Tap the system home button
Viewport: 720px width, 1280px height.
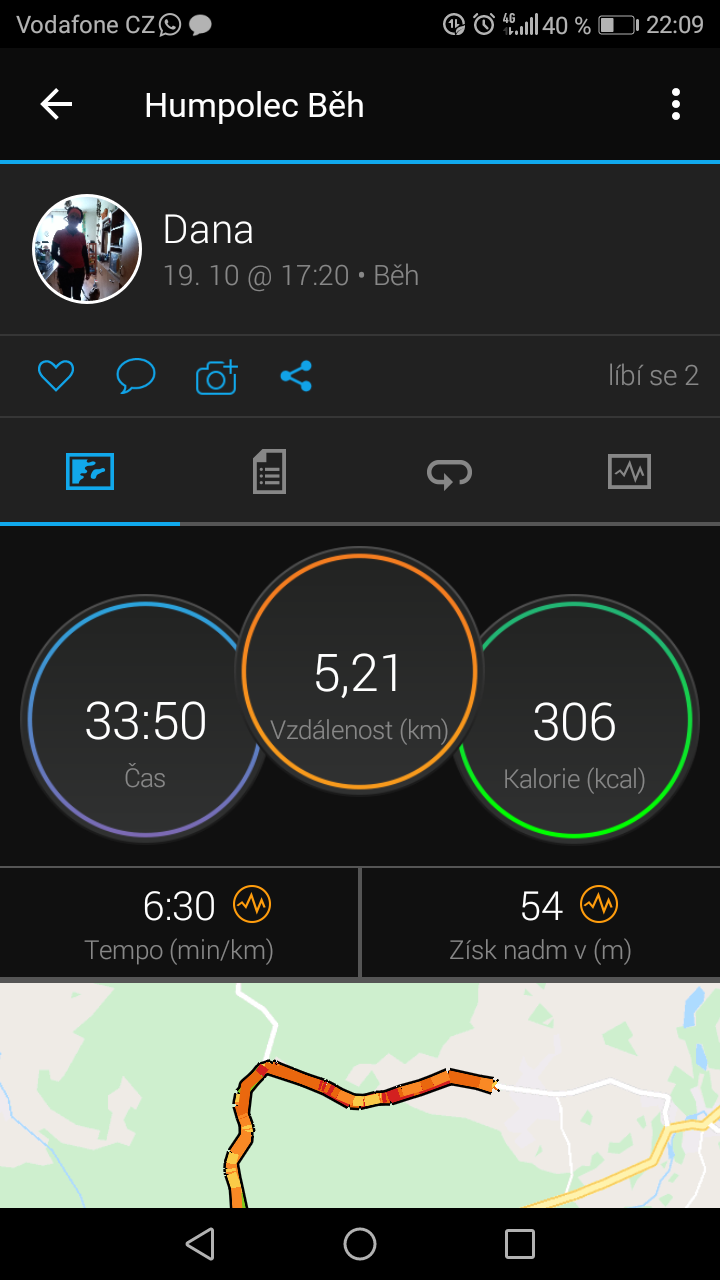[360, 1244]
